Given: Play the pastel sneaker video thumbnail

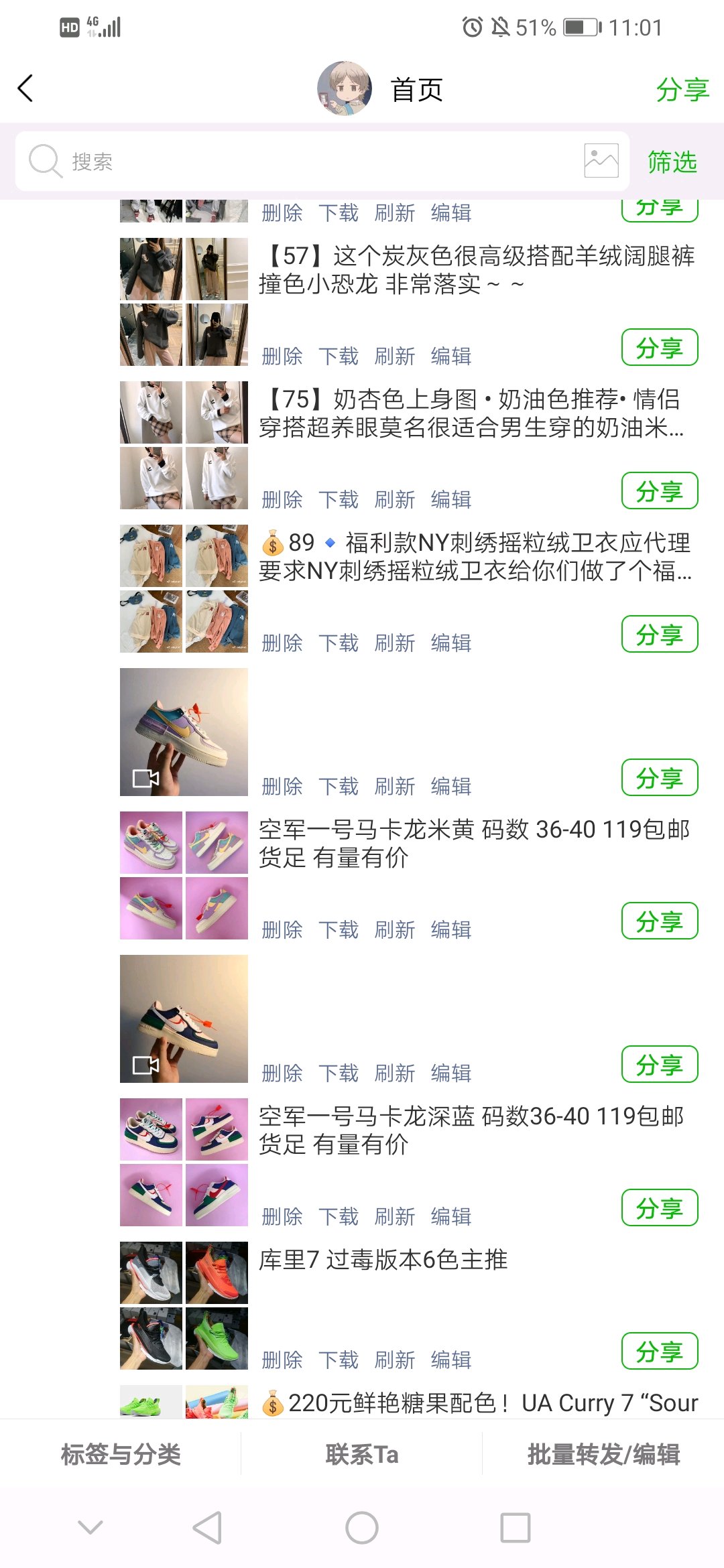Looking at the screenshot, I should 184,732.
